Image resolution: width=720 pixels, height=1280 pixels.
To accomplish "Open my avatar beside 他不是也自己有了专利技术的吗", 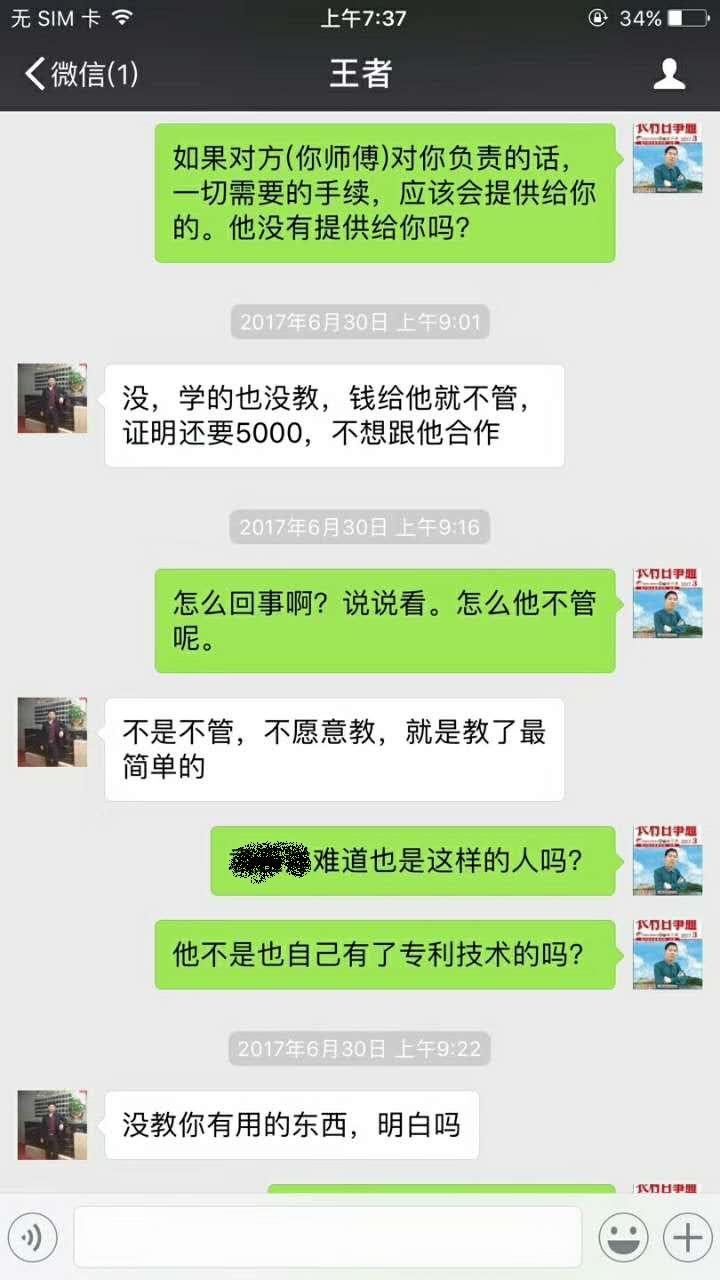I will click(667, 955).
